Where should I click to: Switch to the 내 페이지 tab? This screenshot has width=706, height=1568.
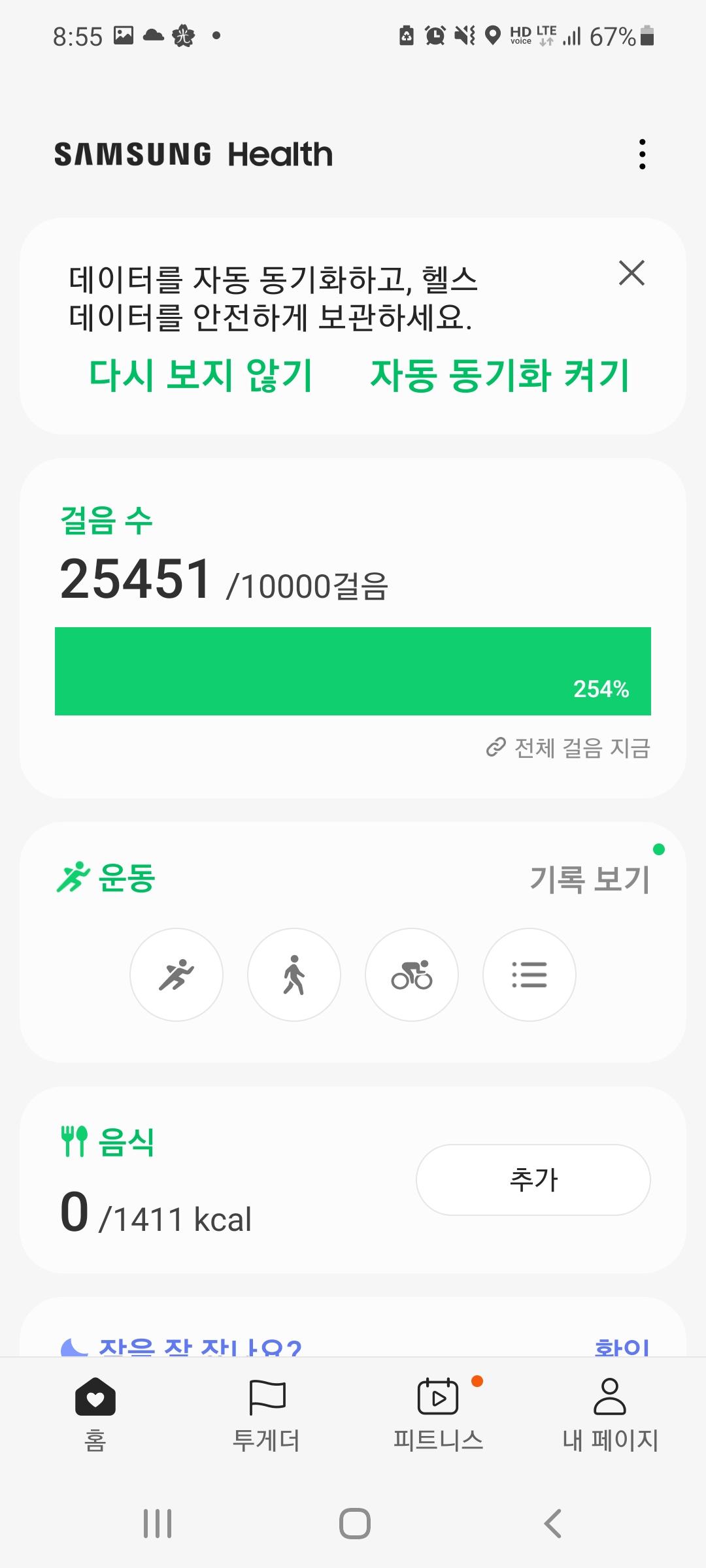click(x=610, y=1414)
